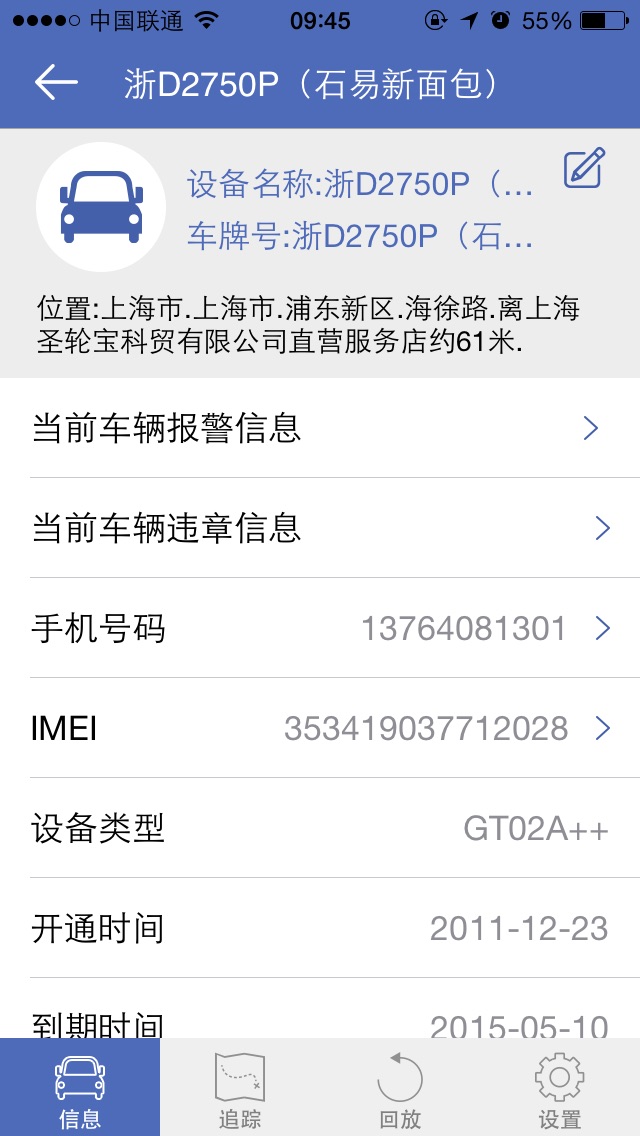Screen dimensions: 640x1136
Task: Edit the device info with the pencil icon
Action: [584, 168]
